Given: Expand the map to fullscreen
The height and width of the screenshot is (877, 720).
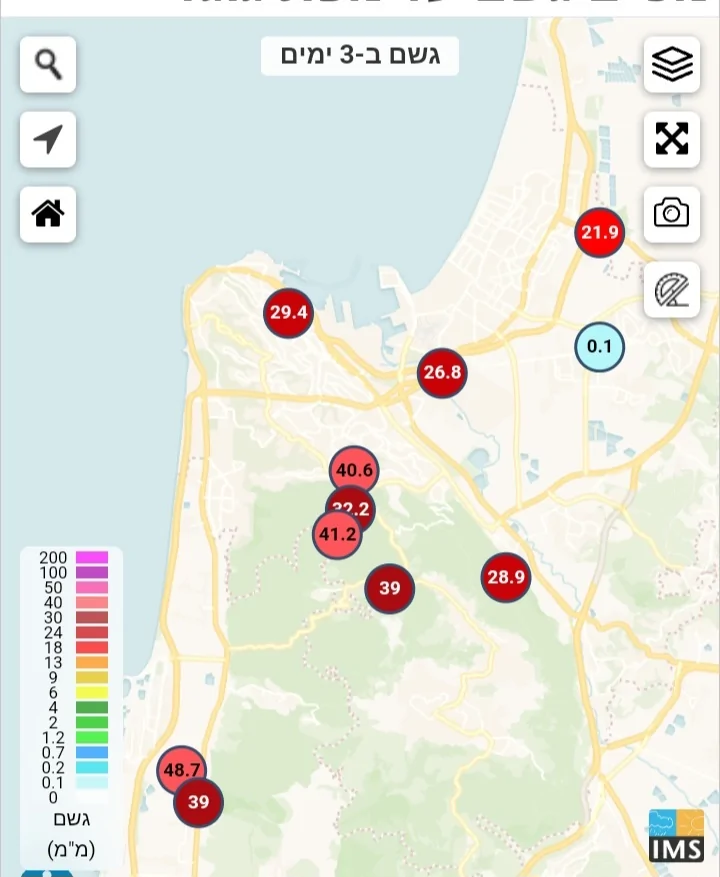Looking at the screenshot, I should point(672,139).
